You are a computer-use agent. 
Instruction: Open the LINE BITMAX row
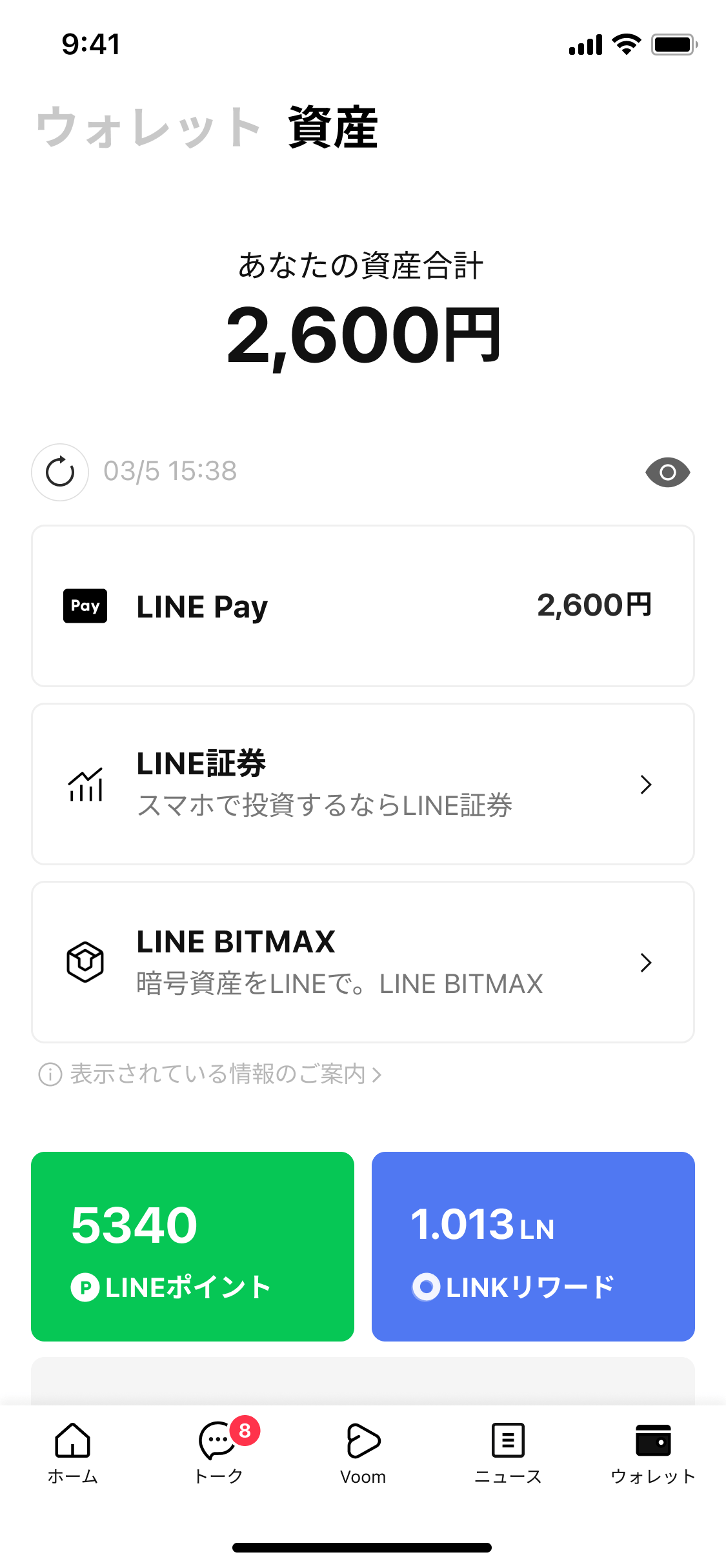click(363, 962)
